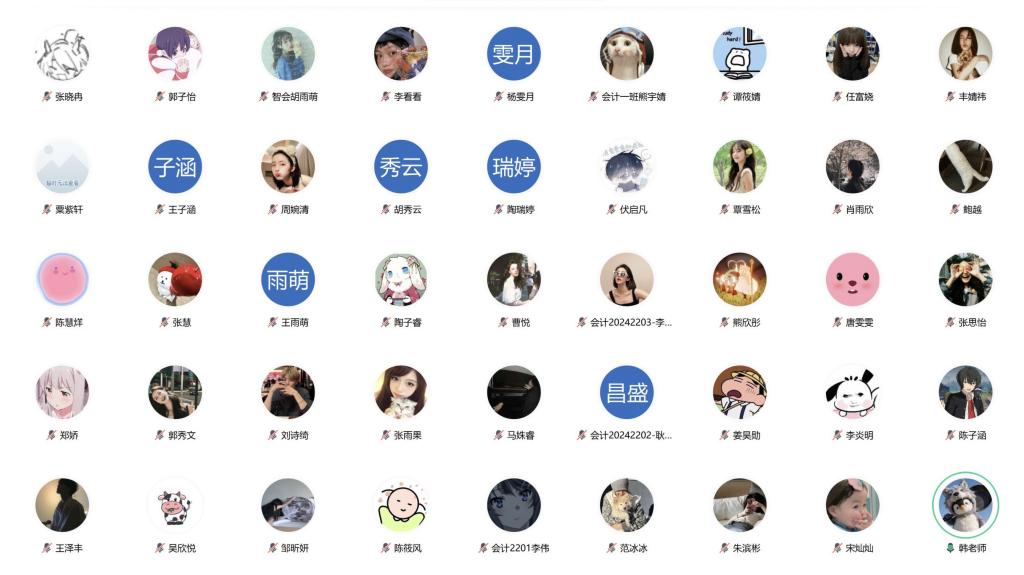Tap the 唐雯雯 avatar tile
The height and width of the screenshot is (575, 1024).
(852, 280)
